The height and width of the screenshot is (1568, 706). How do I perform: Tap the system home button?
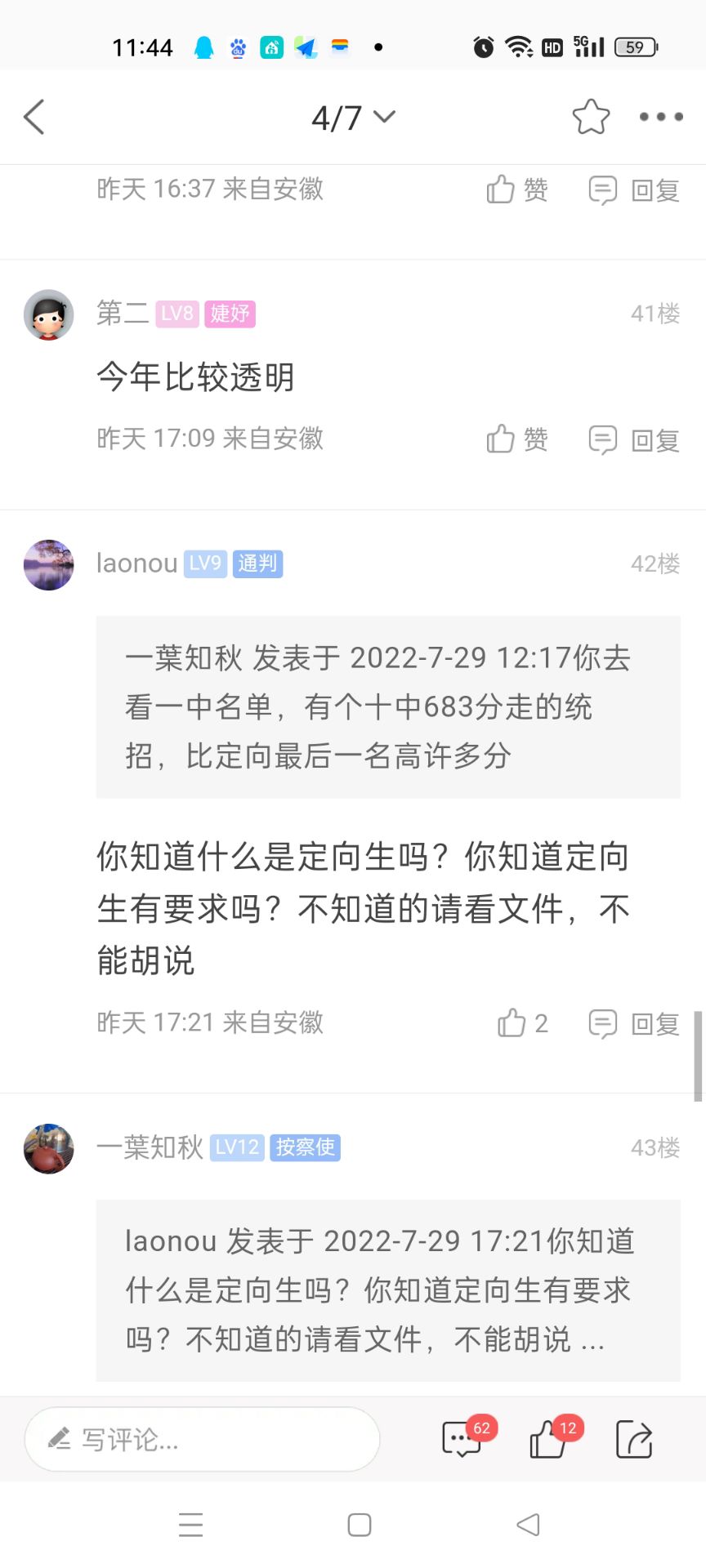pyautogui.click(x=360, y=1525)
